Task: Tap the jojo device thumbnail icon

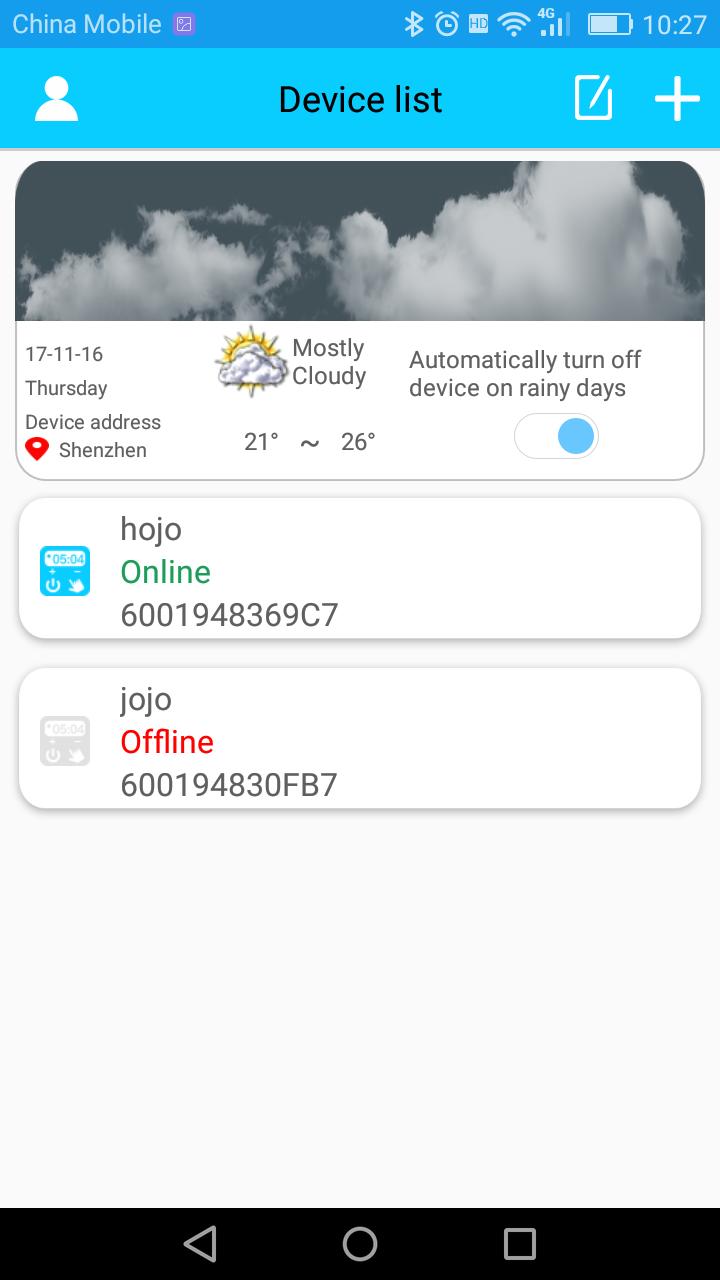Action: tap(64, 738)
